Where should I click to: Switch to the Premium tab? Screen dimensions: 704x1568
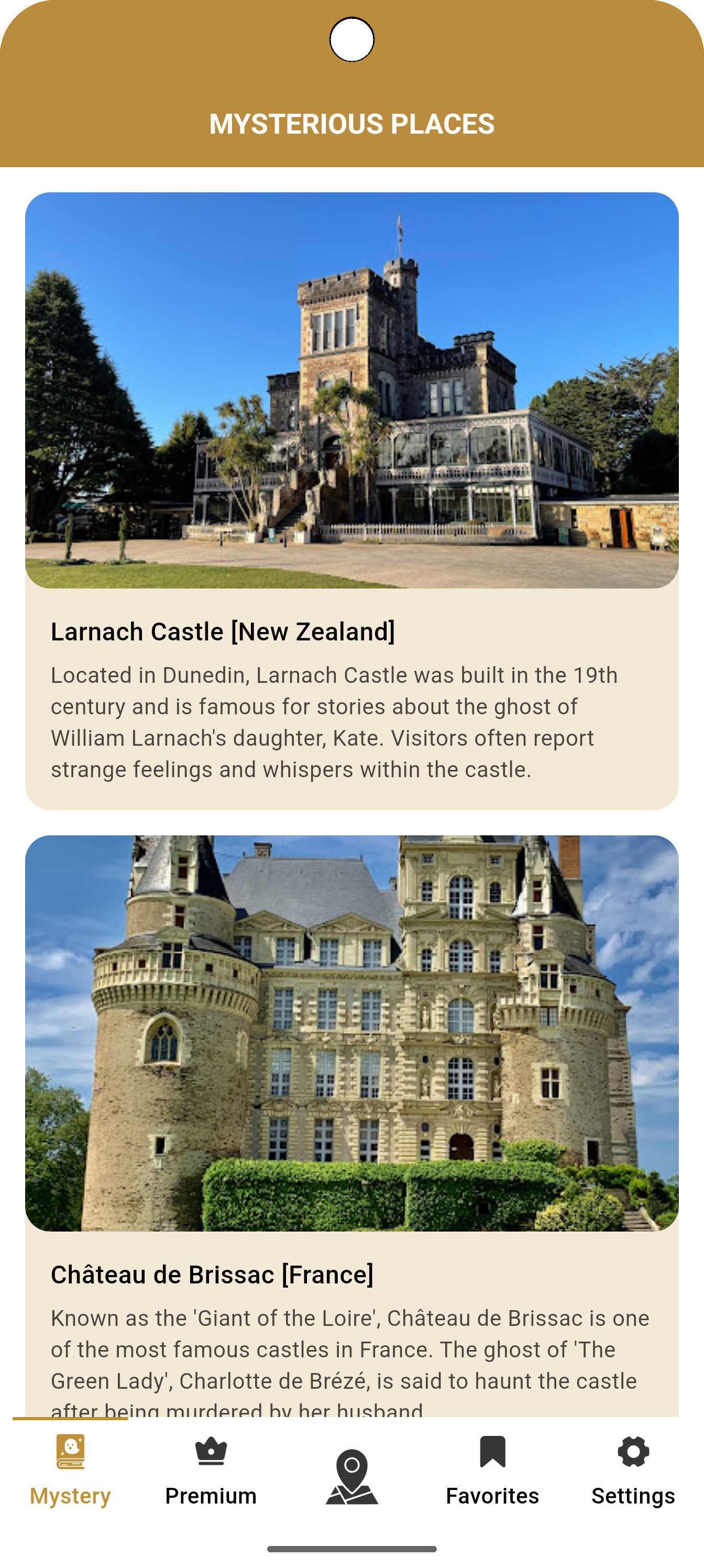(x=211, y=1469)
